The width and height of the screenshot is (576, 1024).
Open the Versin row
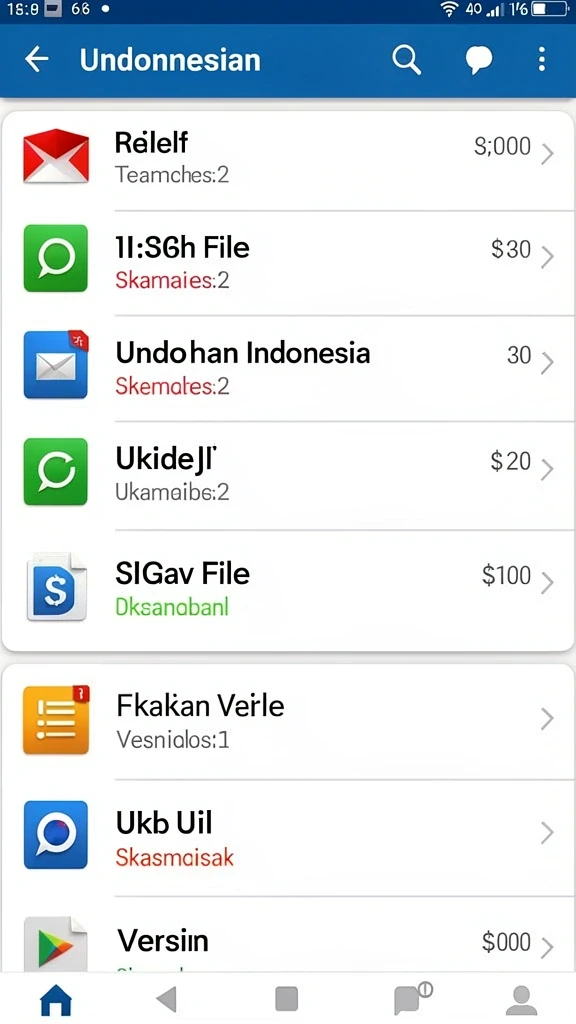point(288,935)
